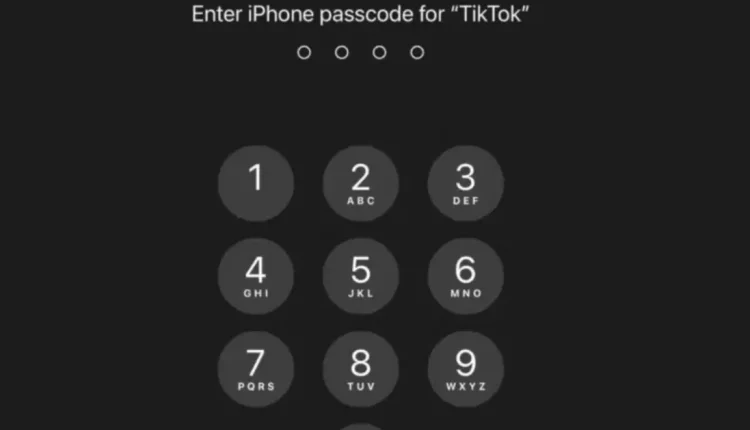Enter digit 2 (ABC) on the keypad
This screenshot has height=430, width=750.
(361, 184)
